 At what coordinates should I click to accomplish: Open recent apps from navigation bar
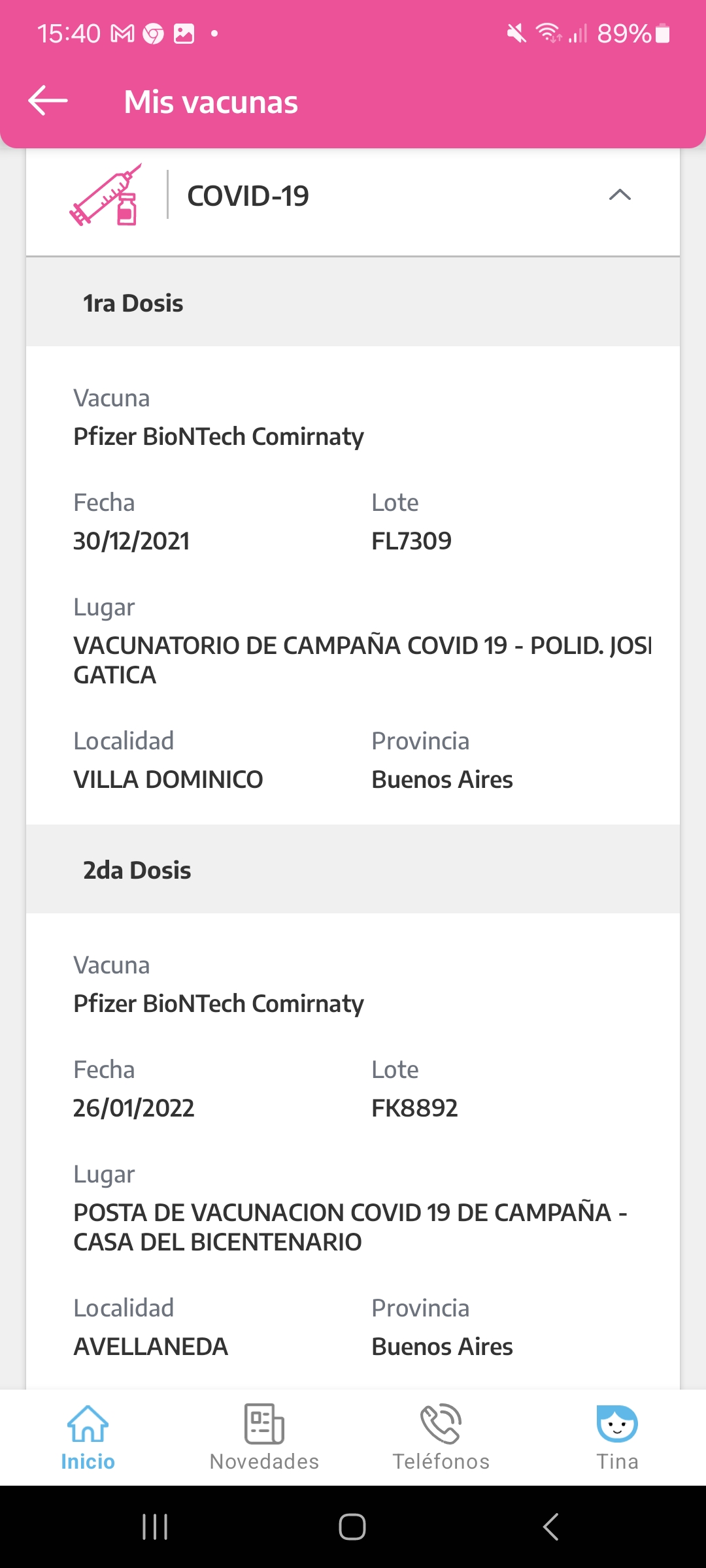(x=155, y=1527)
